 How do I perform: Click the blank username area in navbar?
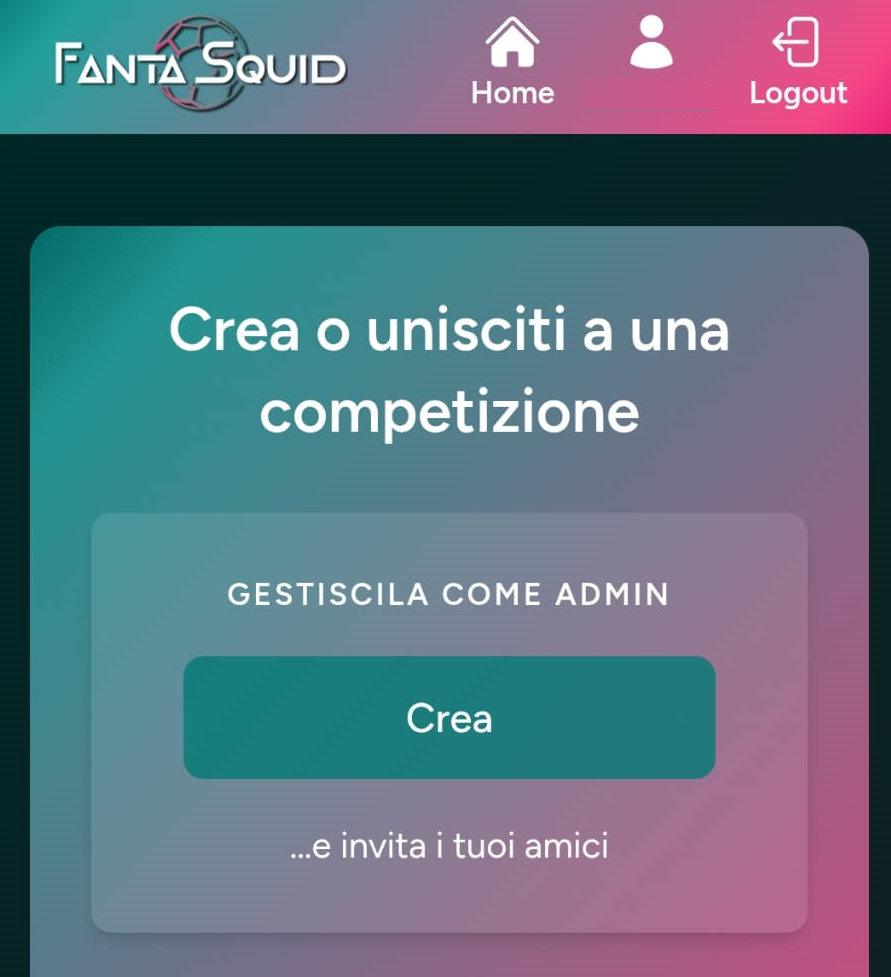point(651,92)
